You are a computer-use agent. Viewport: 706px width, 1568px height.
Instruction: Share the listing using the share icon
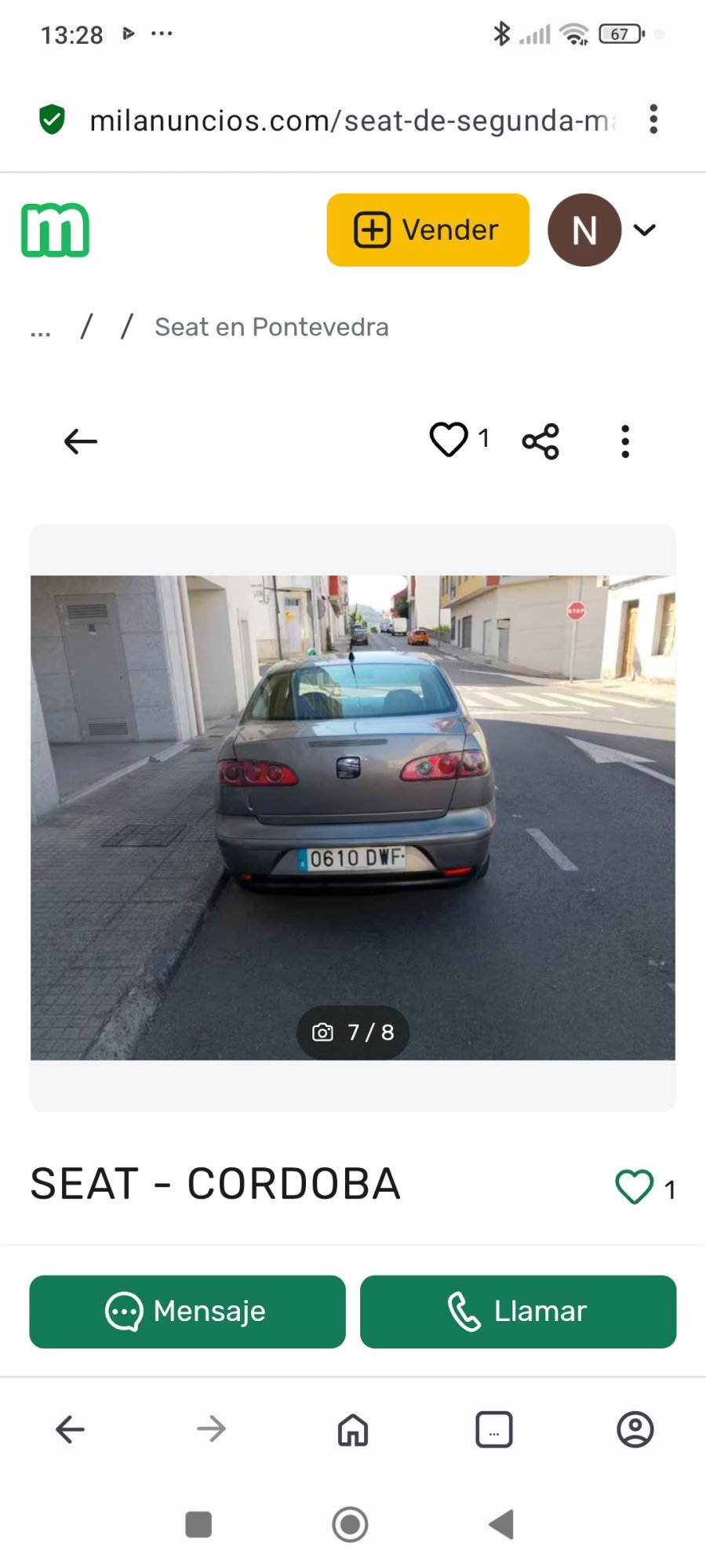[540, 441]
